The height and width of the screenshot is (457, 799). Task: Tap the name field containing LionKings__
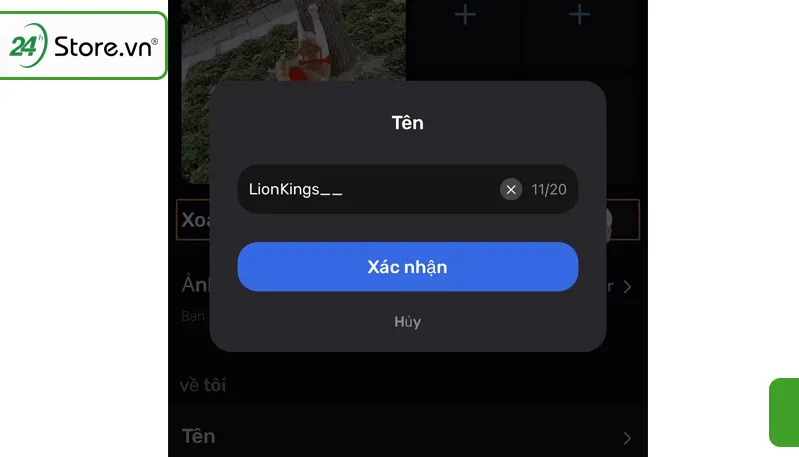[365, 189]
